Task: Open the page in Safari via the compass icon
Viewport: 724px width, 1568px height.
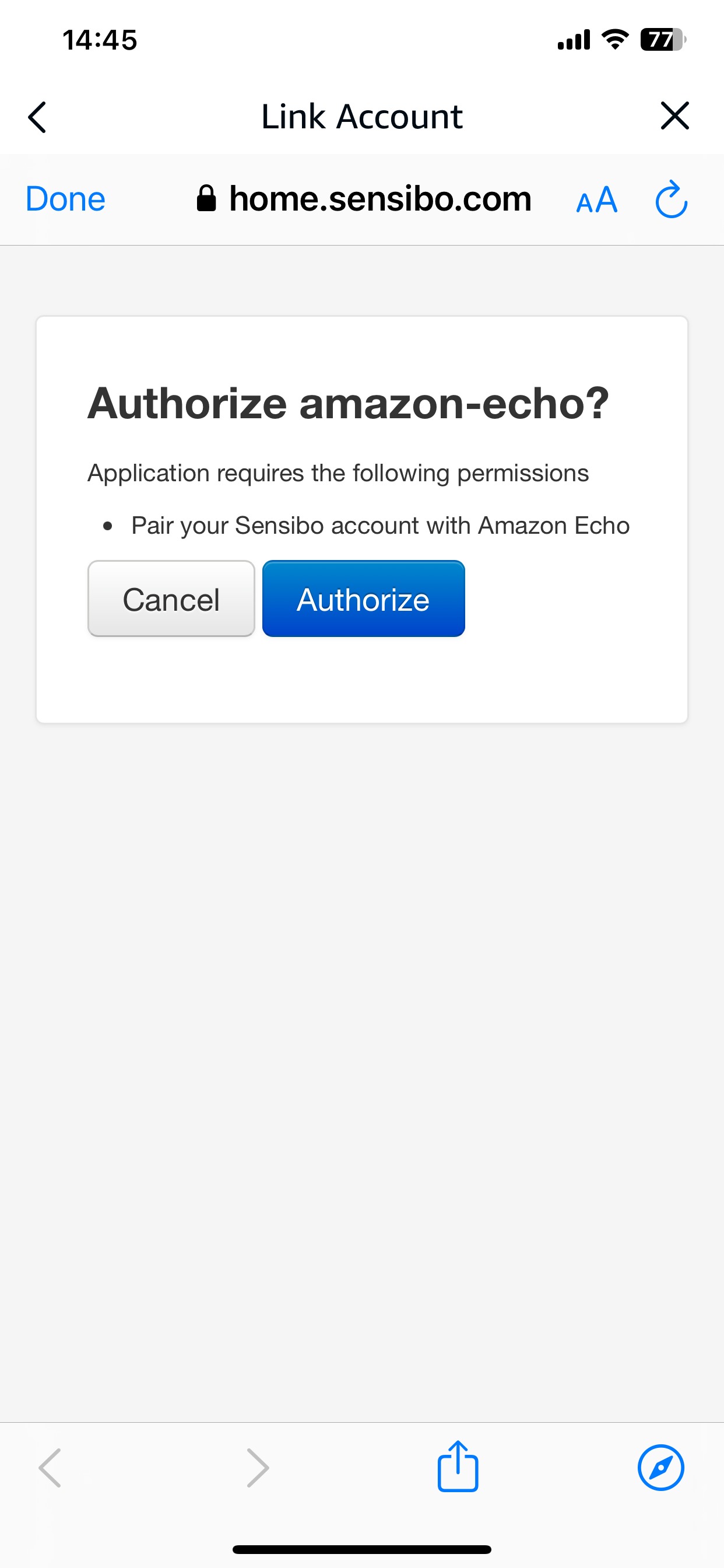Action: click(x=660, y=1468)
